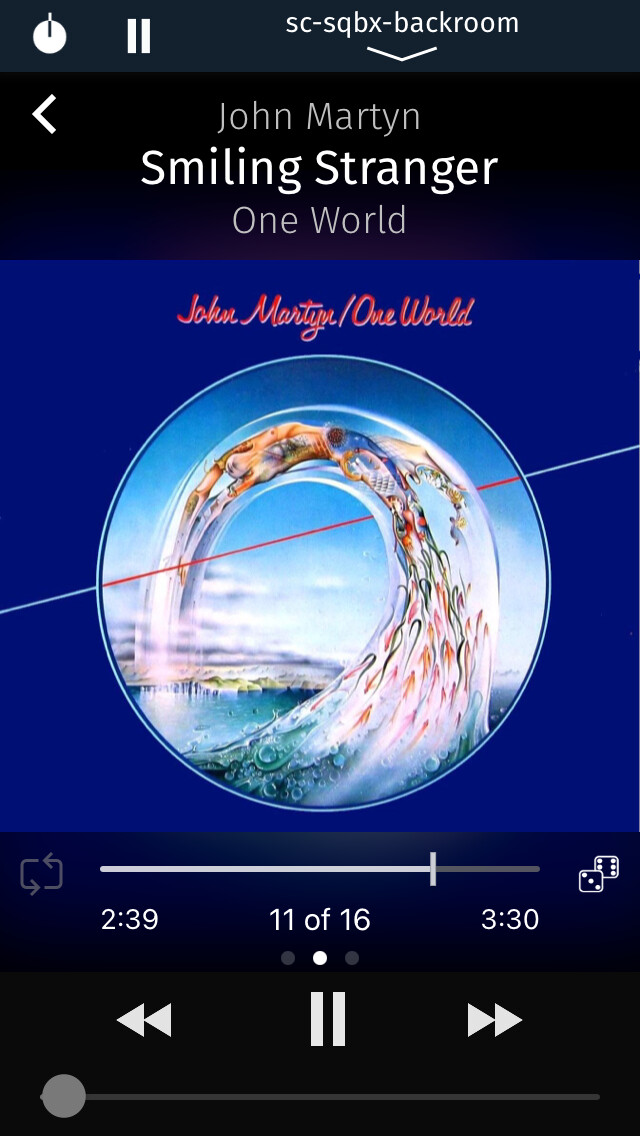Image resolution: width=640 pixels, height=1136 pixels.
Task: Skip to the next track
Action: tap(495, 1020)
